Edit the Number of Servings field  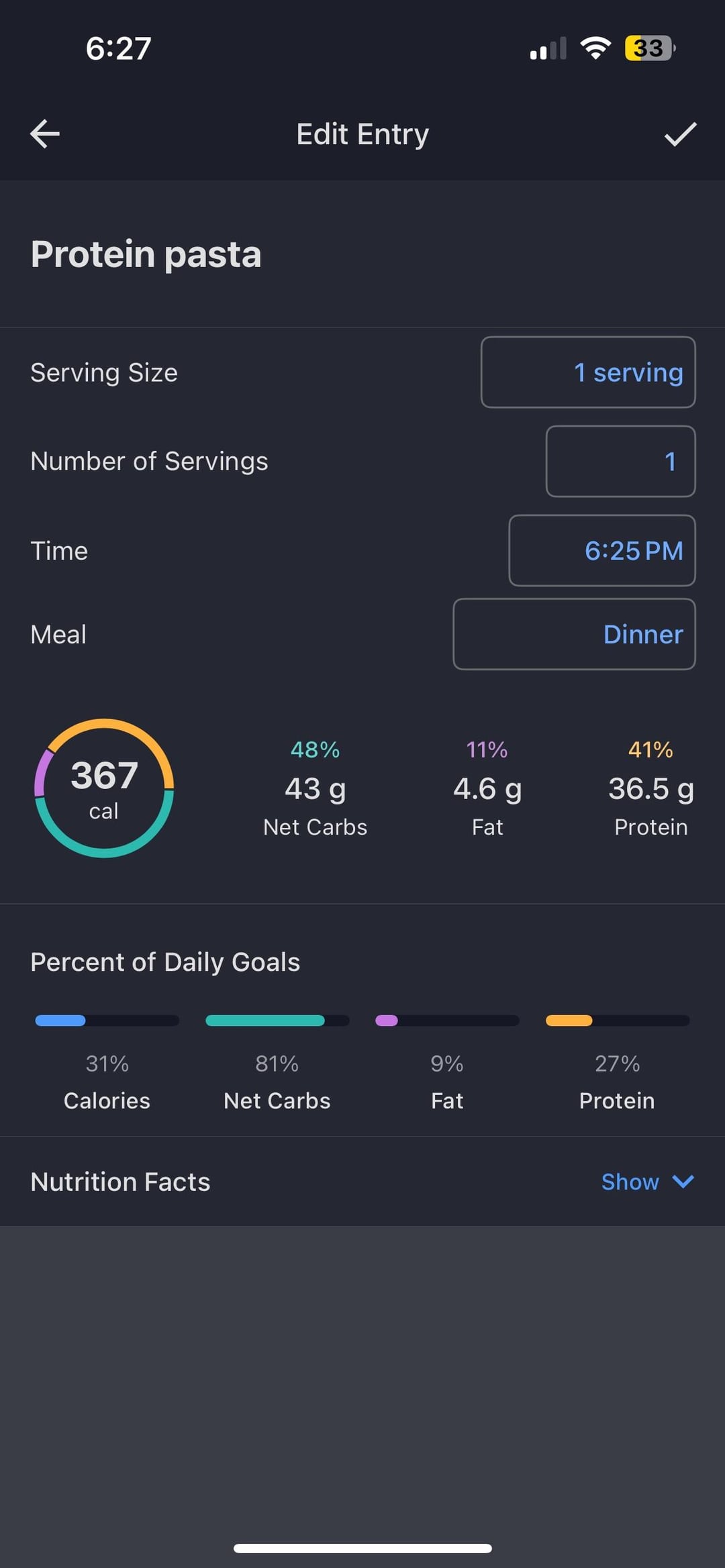click(621, 462)
